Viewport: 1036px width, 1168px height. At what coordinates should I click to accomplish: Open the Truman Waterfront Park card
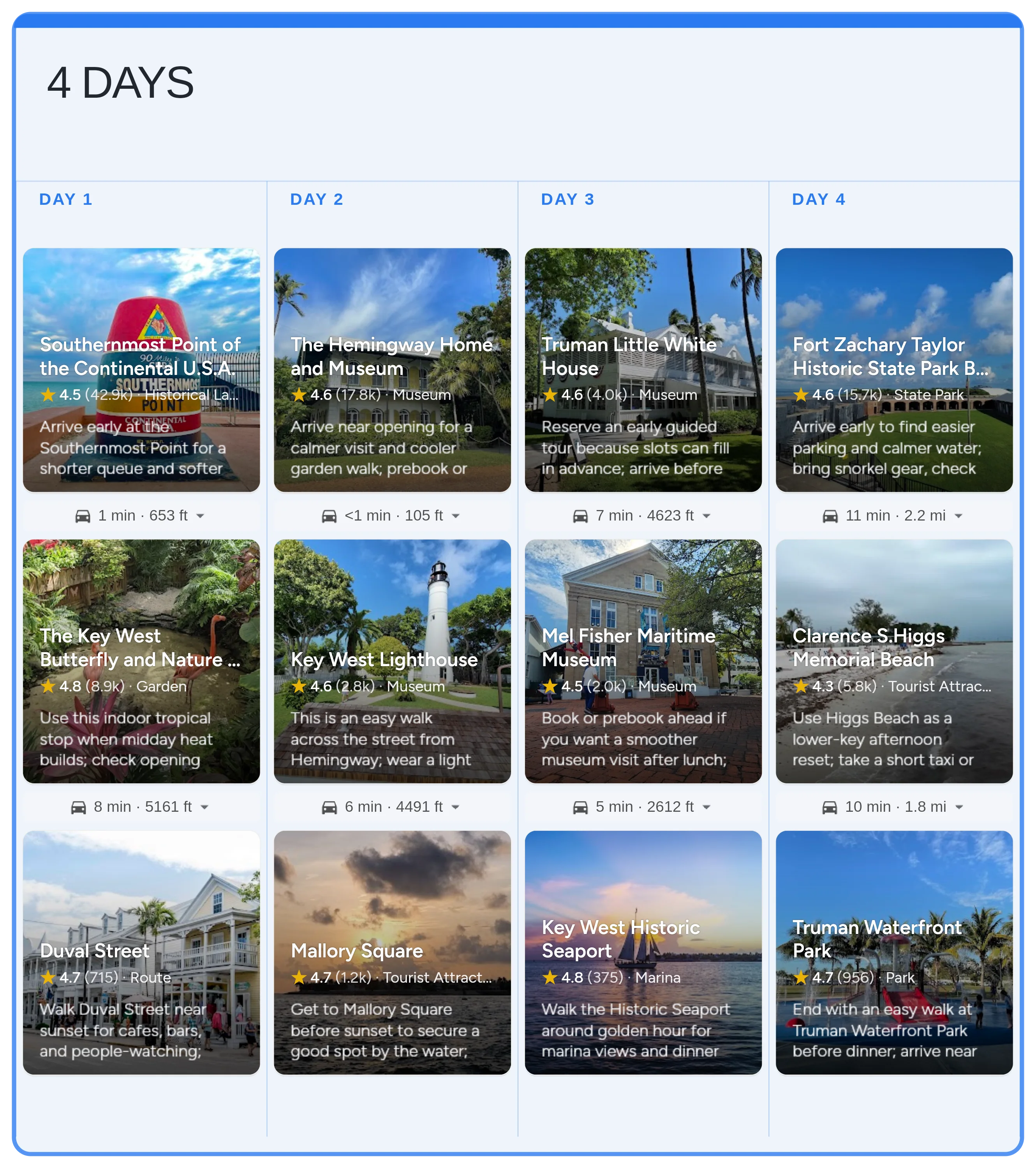point(894,952)
